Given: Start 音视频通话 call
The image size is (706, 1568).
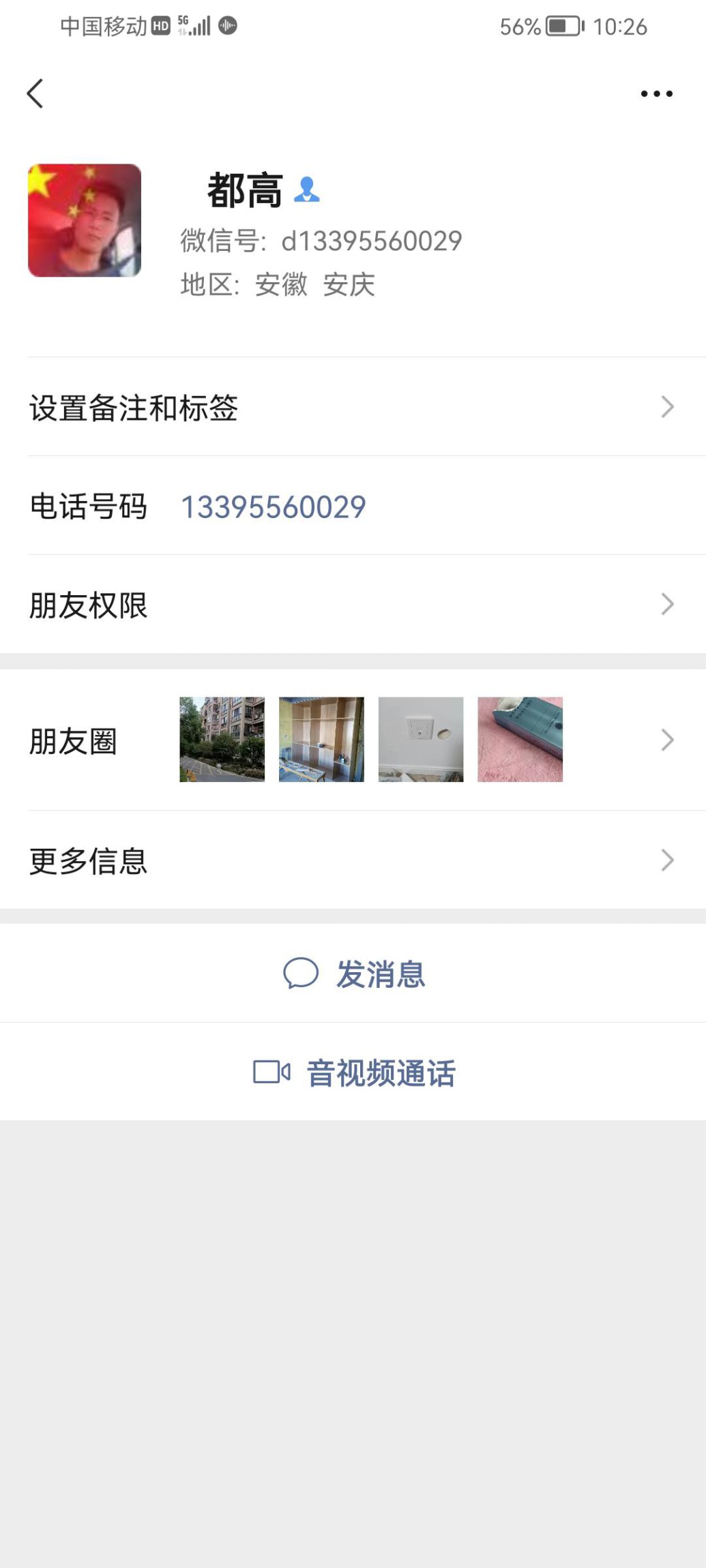Looking at the screenshot, I should point(355,1072).
